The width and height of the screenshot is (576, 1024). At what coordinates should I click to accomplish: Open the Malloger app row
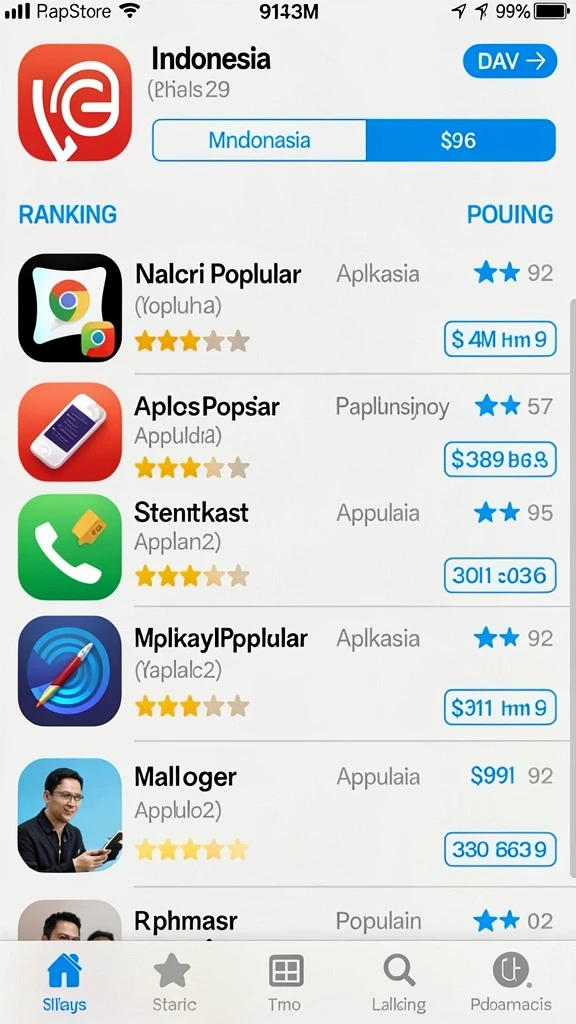click(x=288, y=814)
